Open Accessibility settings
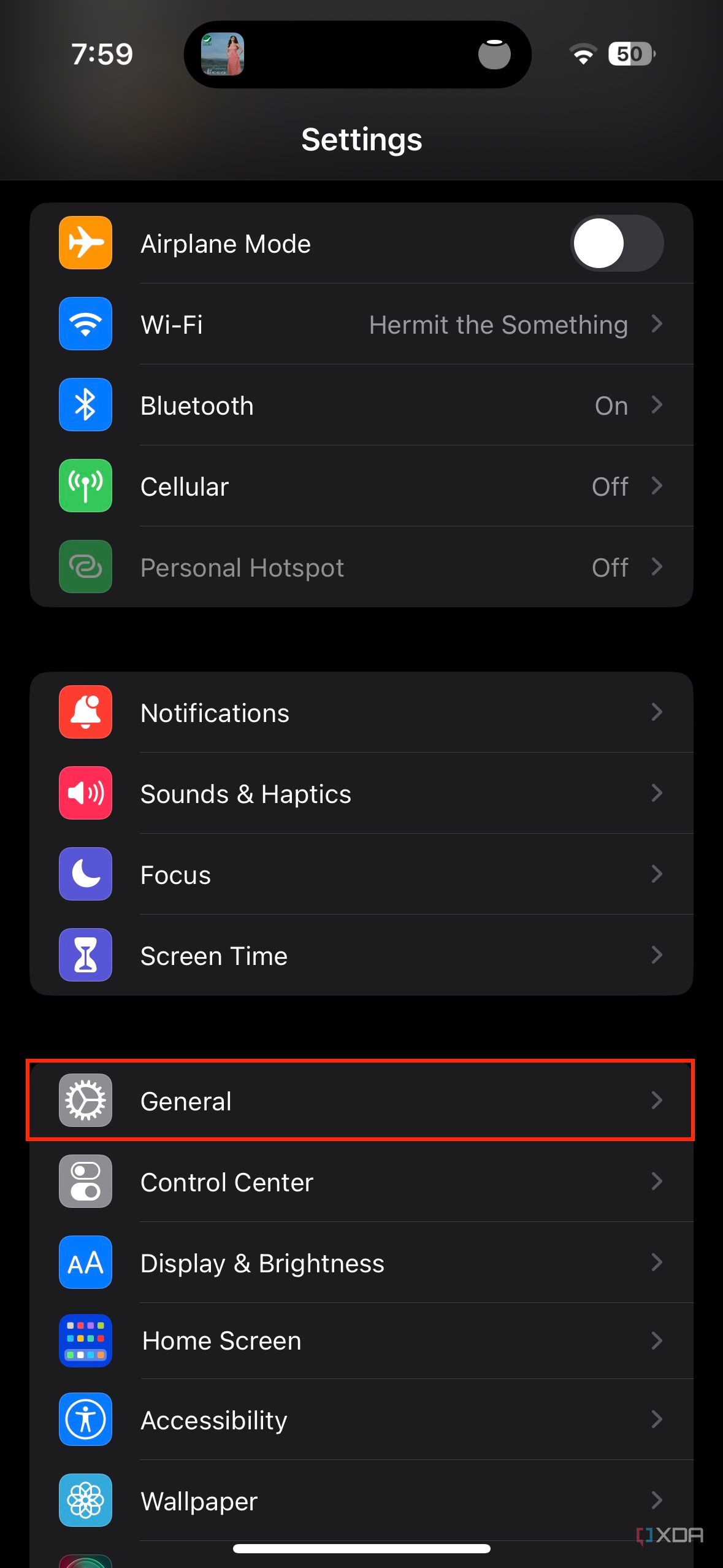The image size is (723, 1568). [361, 1420]
